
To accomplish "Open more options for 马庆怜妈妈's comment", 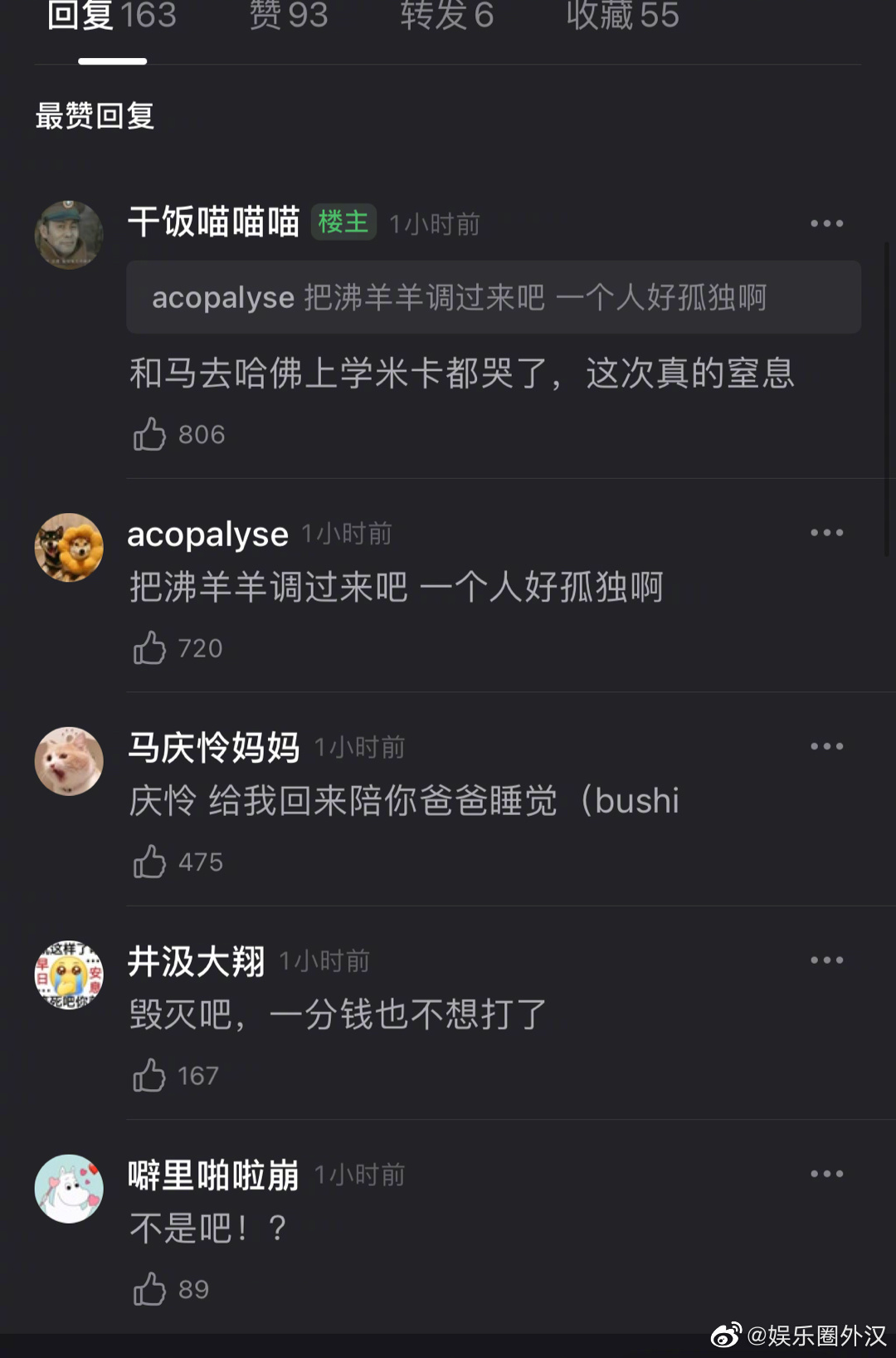I will (826, 746).
